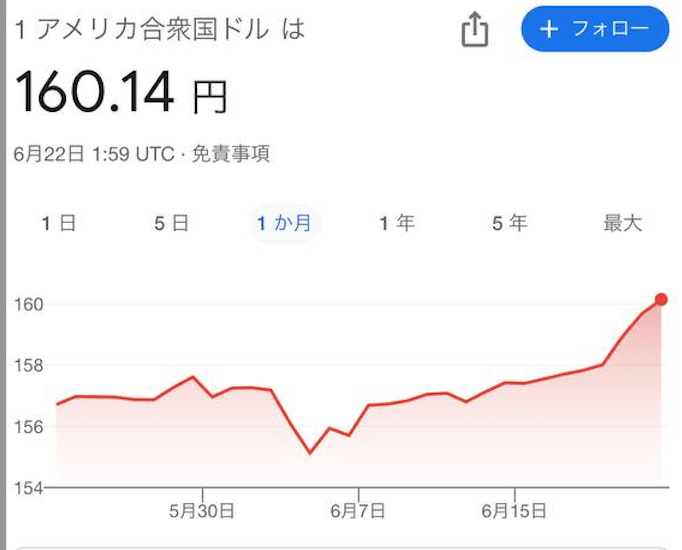Switch chart to 1日 range
The height and width of the screenshot is (550, 682).
click(x=59, y=223)
